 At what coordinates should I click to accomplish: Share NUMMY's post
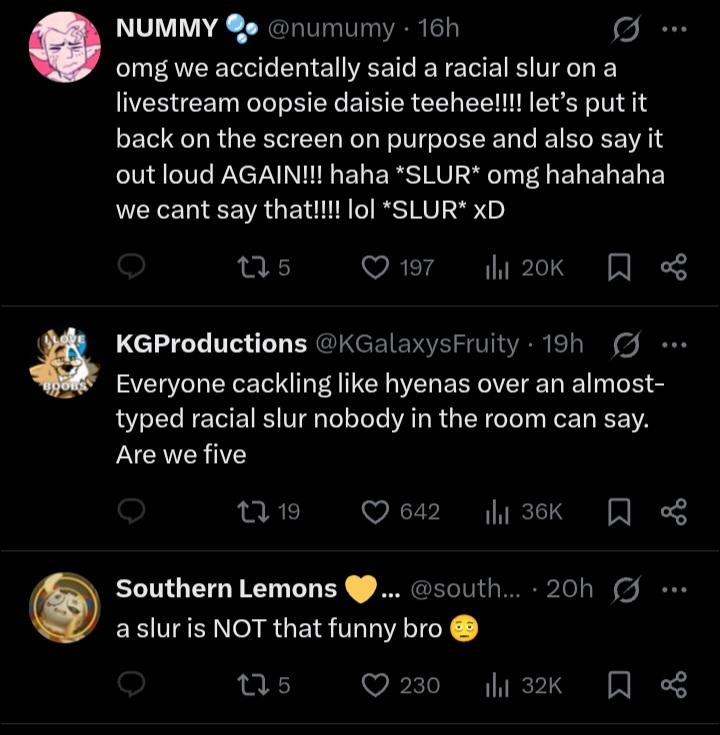pyautogui.click(x=674, y=267)
